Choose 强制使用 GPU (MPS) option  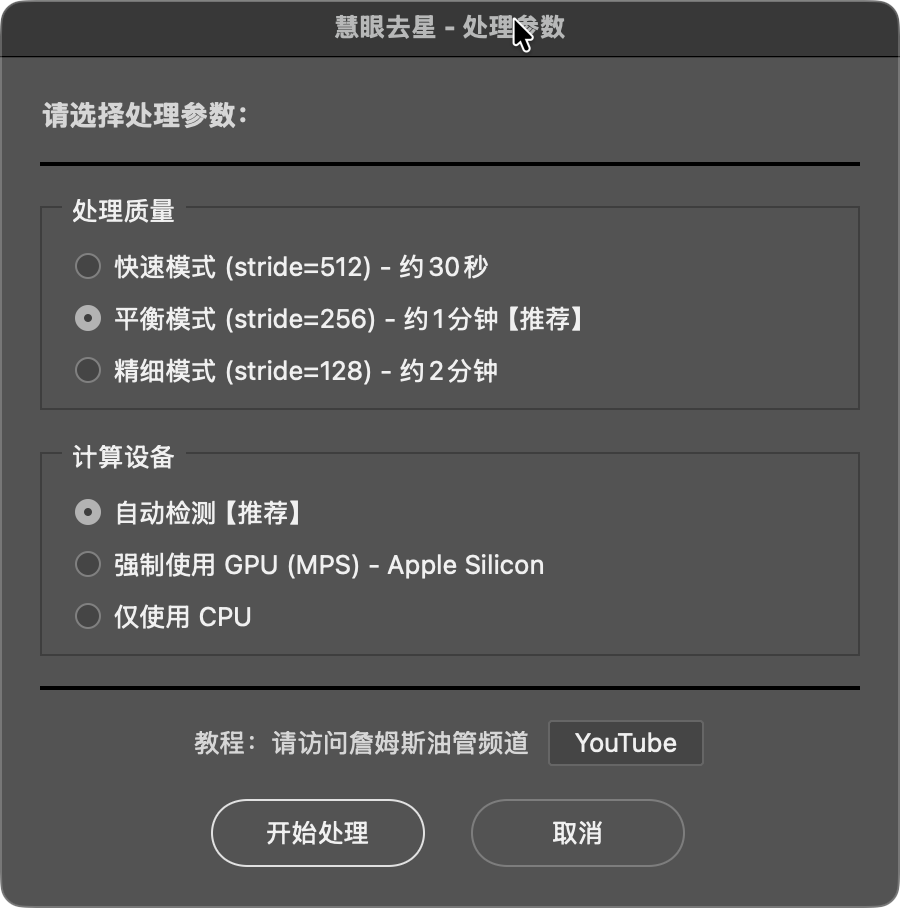pyautogui.click(x=88, y=565)
